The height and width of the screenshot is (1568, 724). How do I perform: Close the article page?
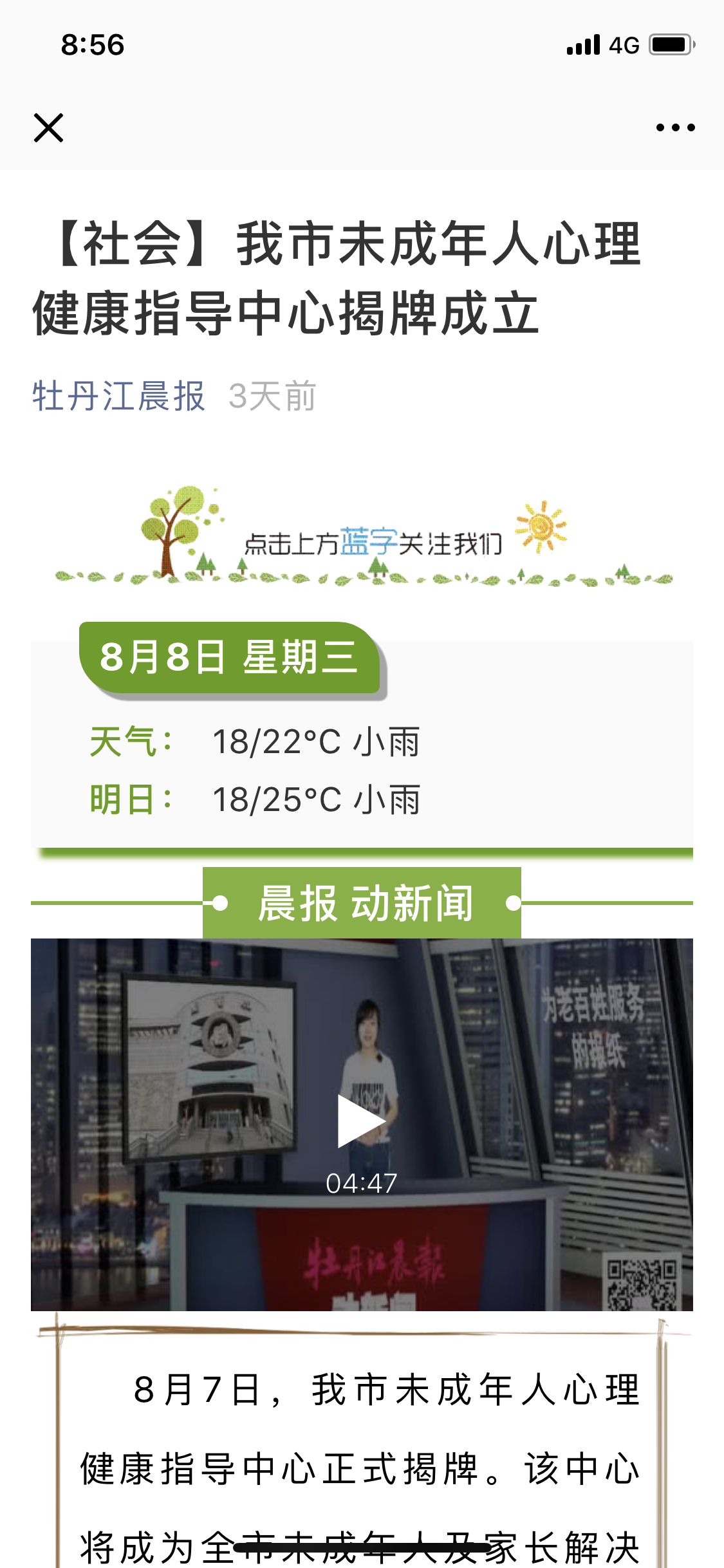48,127
